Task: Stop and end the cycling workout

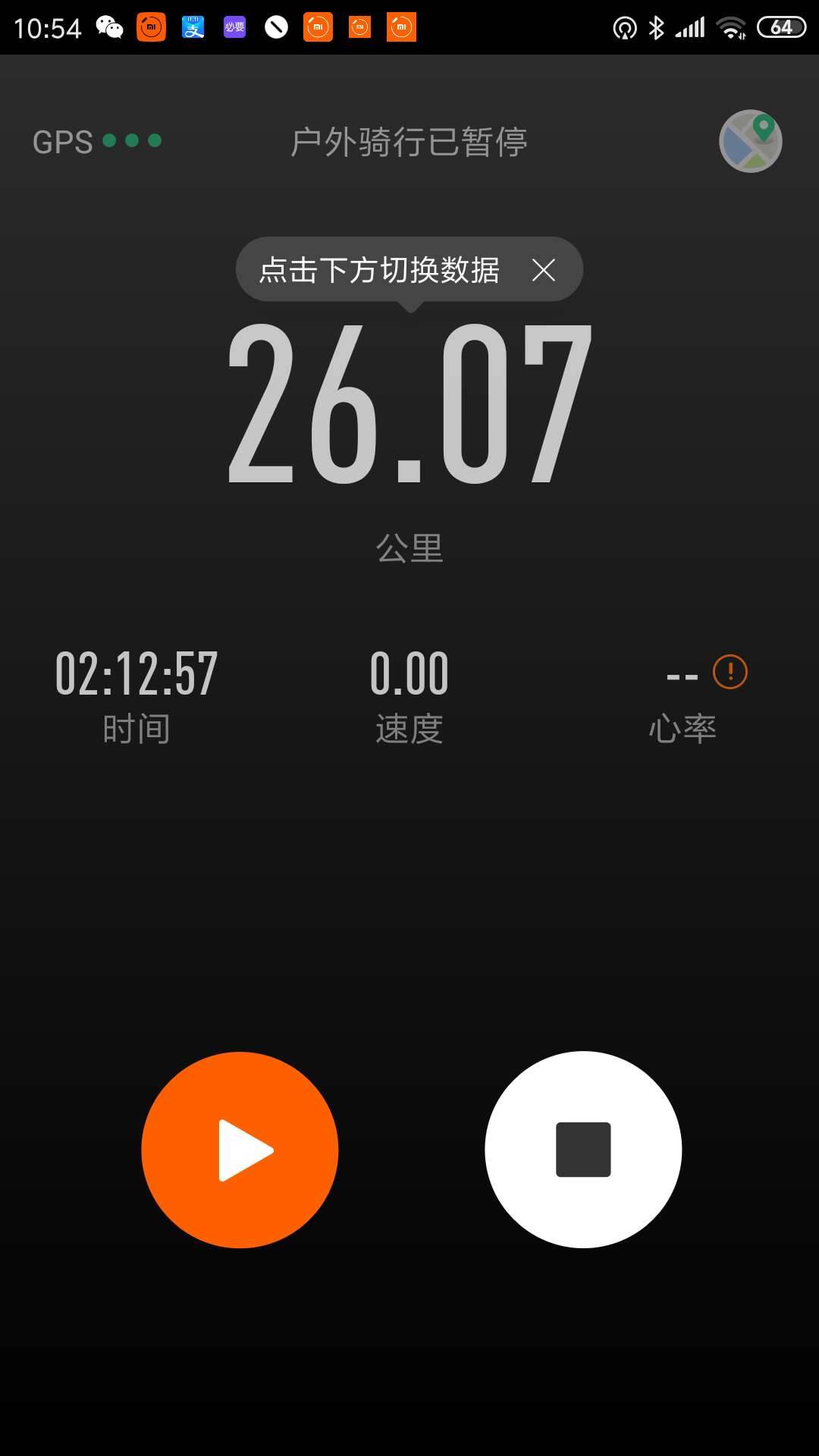Action: (x=583, y=1150)
